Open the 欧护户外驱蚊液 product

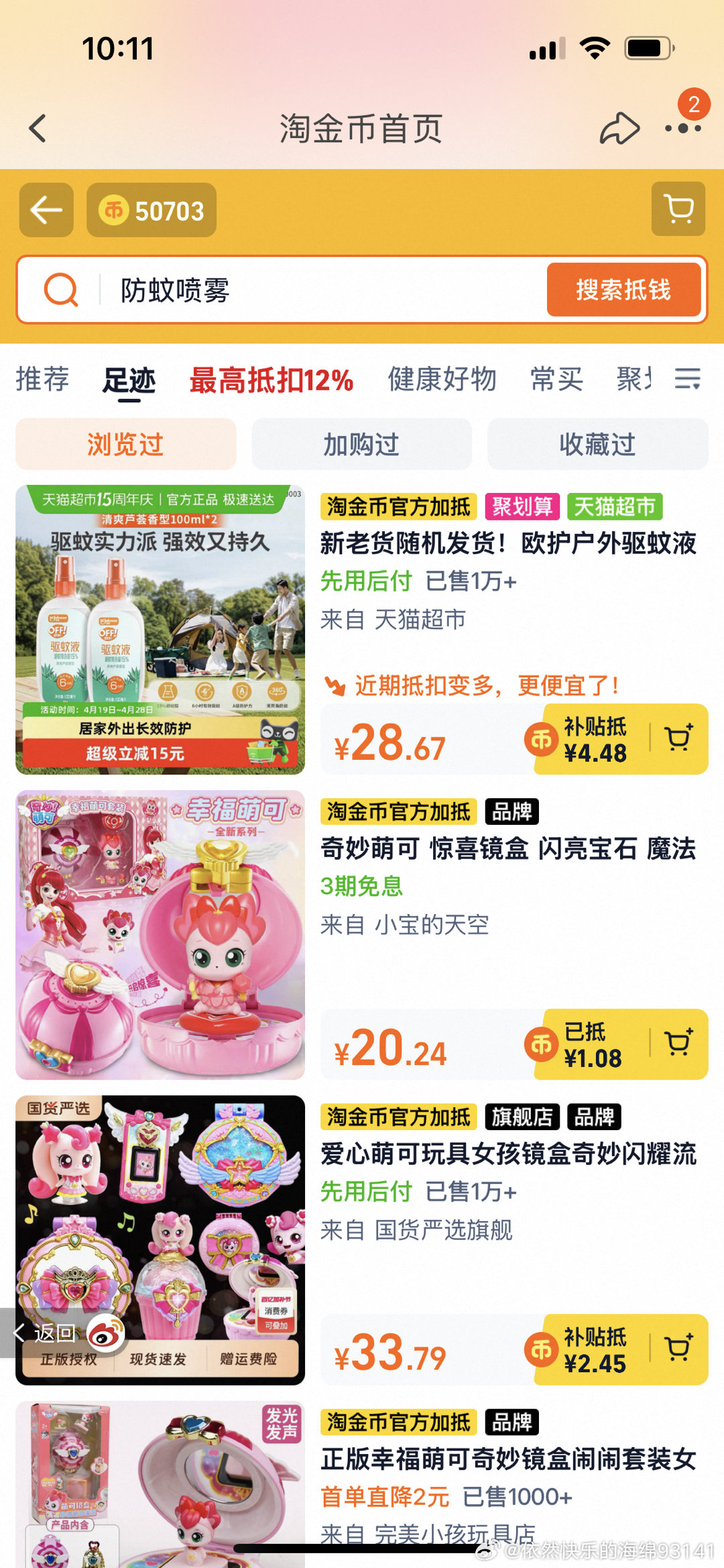pyautogui.click(x=508, y=543)
